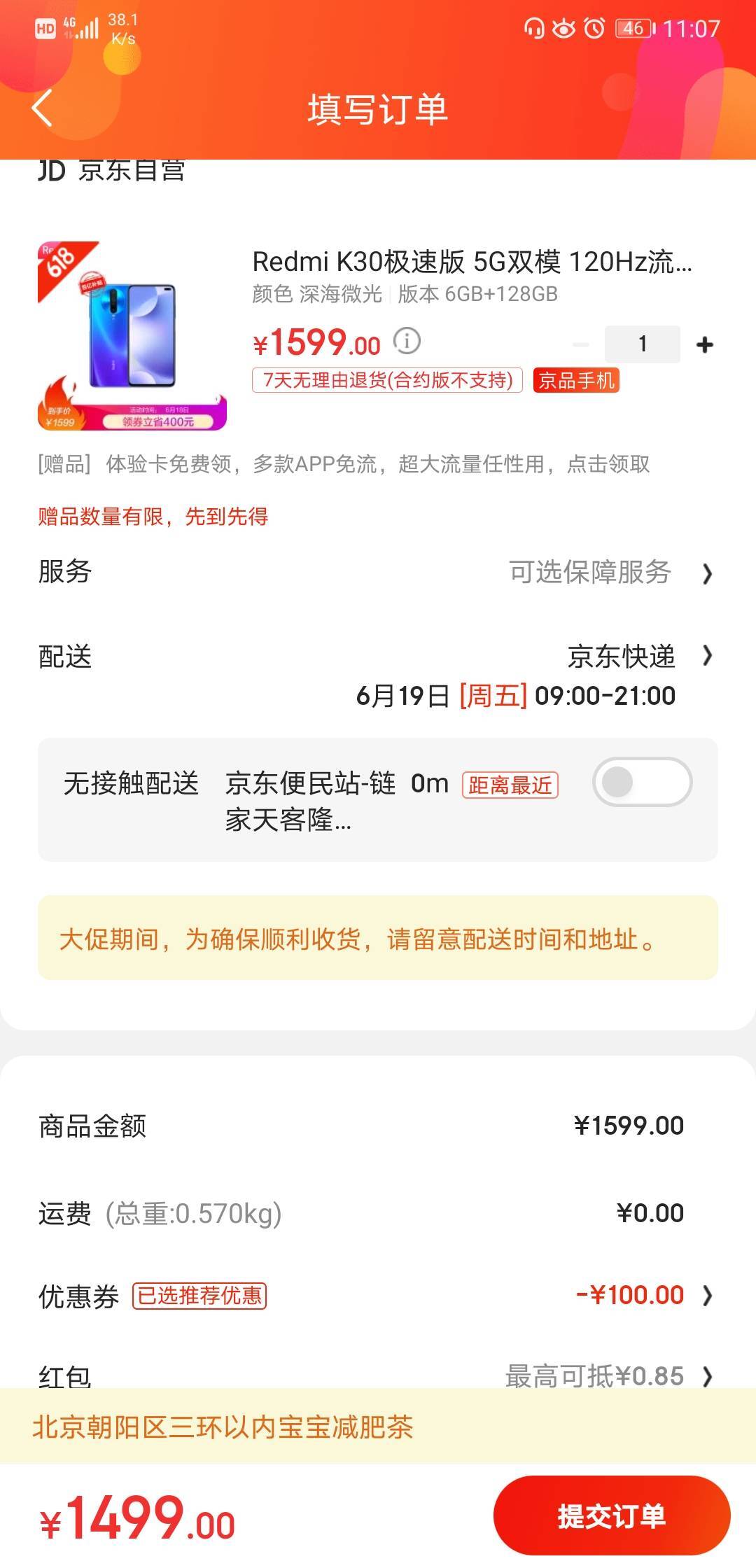
Task: Show price info next to ¥1599.00
Action: (x=407, y=342)
